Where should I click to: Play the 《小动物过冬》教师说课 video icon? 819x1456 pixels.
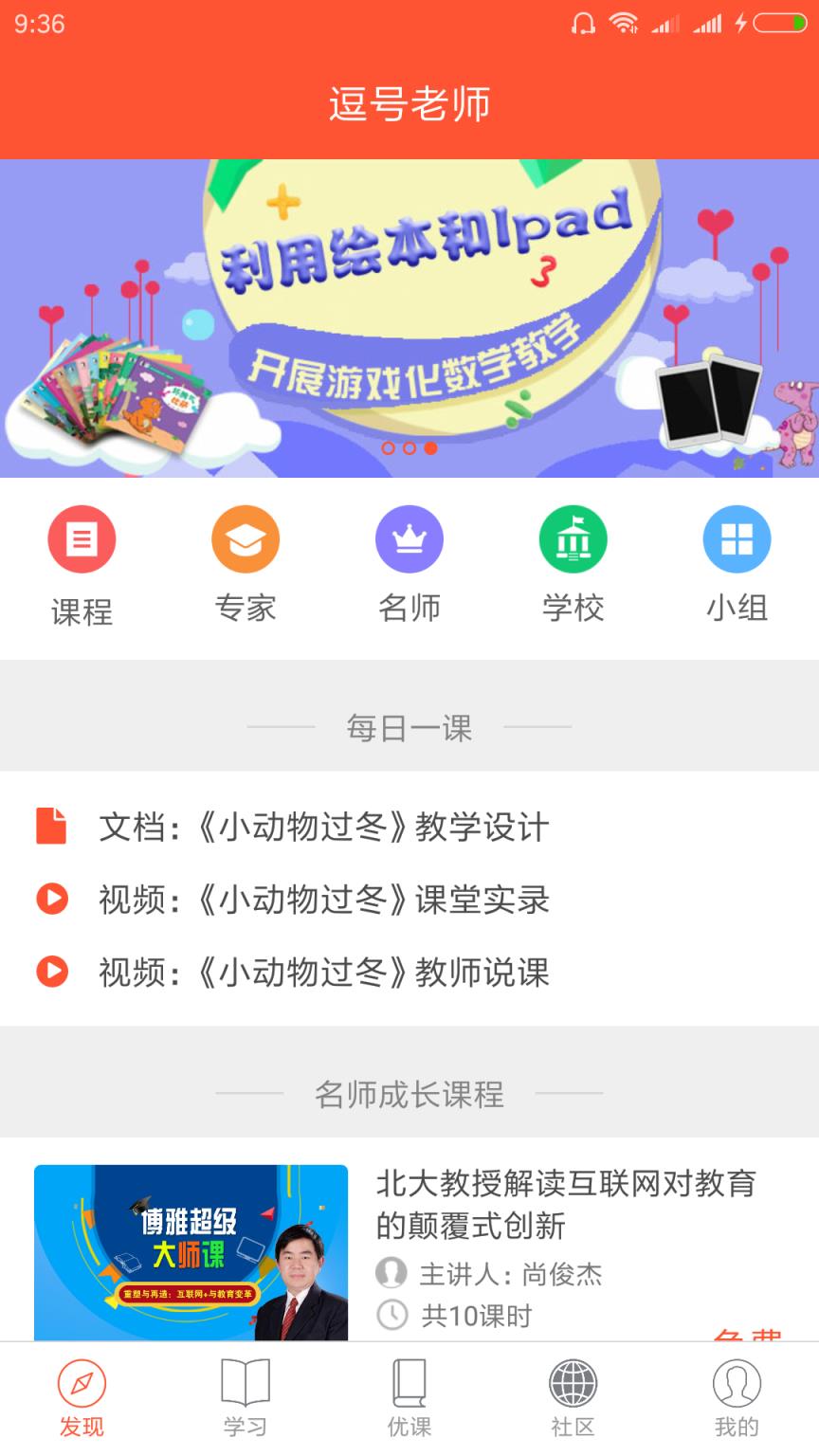tap(52, 973)
